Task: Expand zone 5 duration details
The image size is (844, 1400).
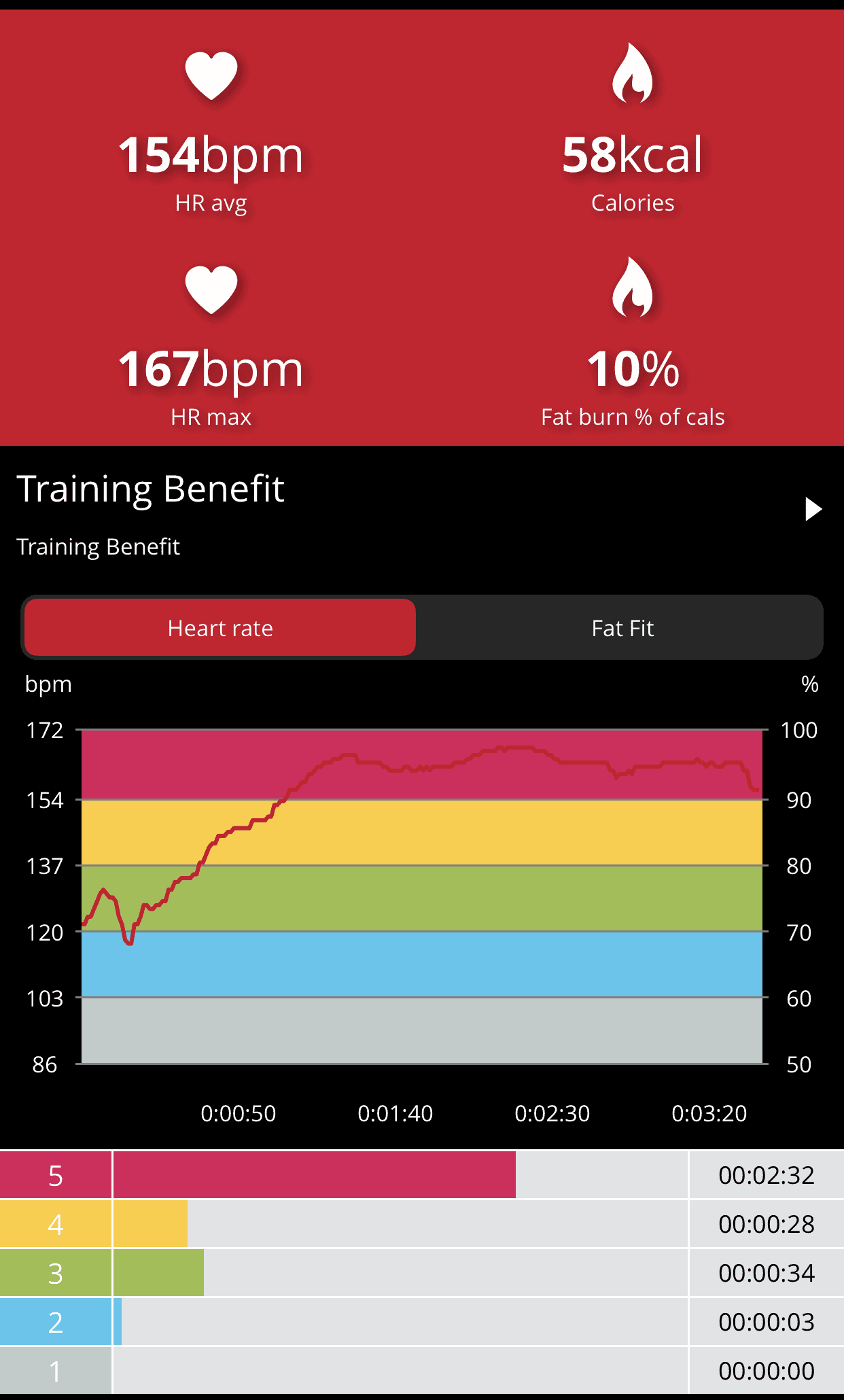Action: 765,1174
